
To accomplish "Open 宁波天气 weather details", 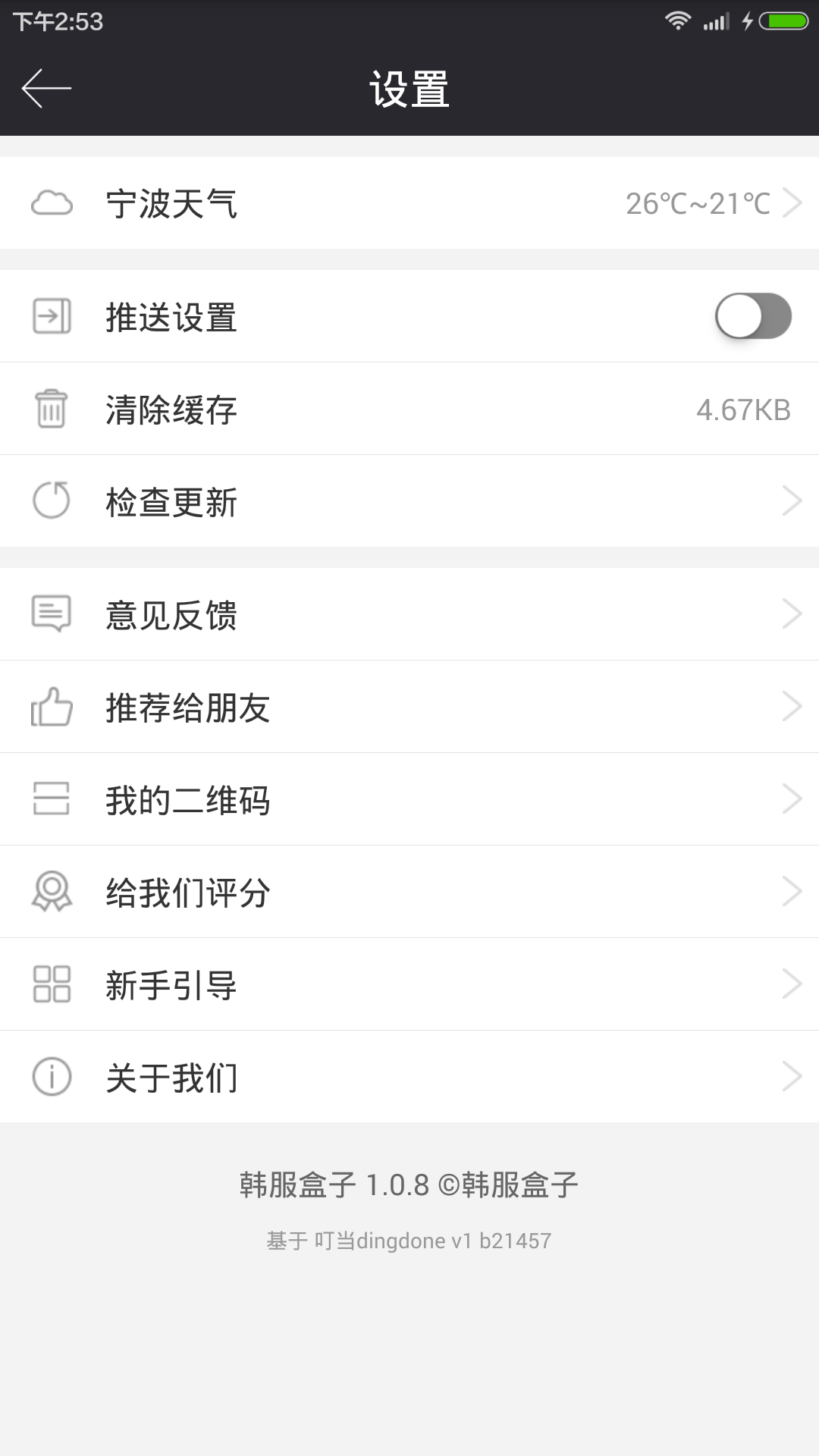I will coord(409,203).
